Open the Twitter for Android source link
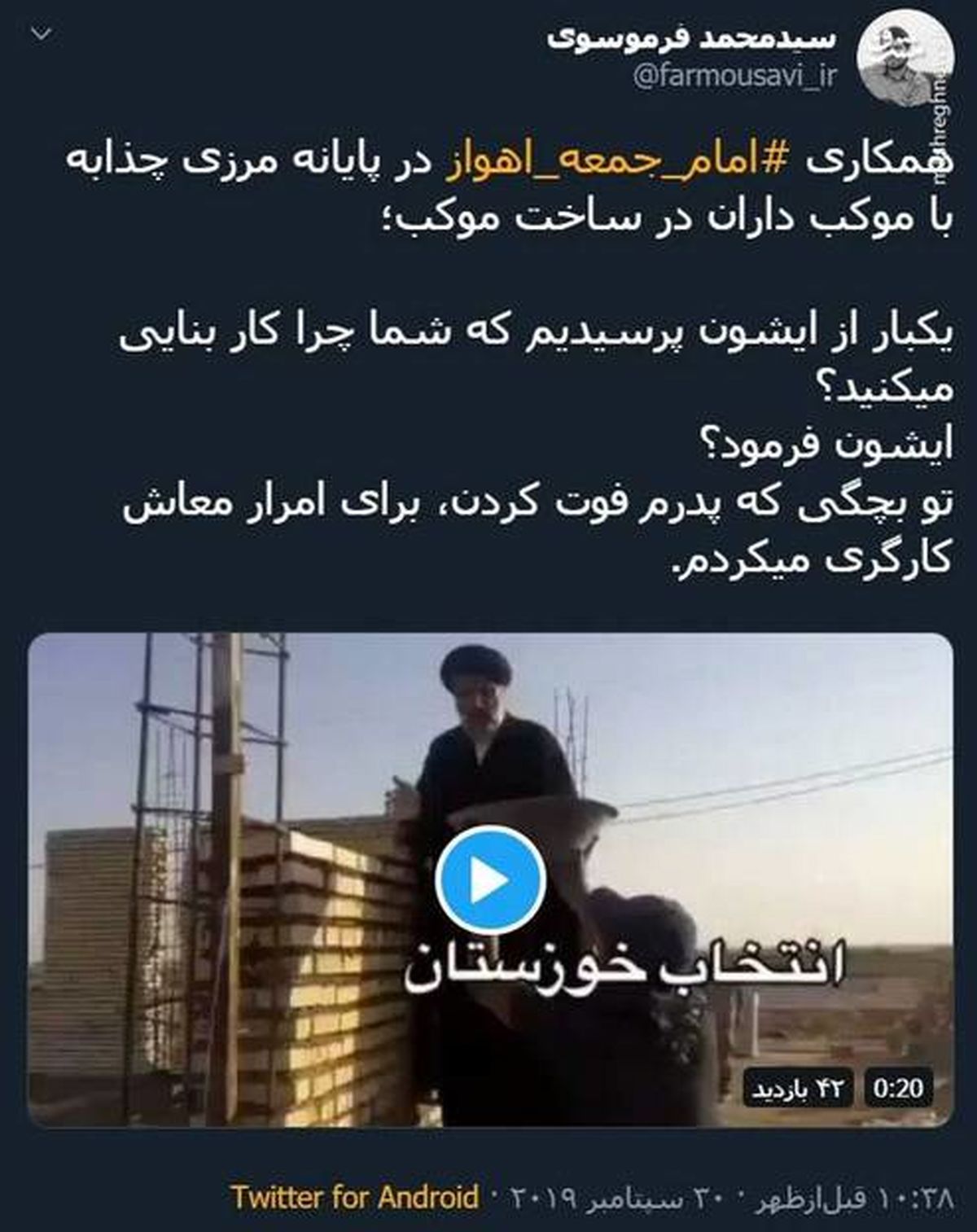The height and width of the screenshot is (1232, 977). coord(354,1198)
